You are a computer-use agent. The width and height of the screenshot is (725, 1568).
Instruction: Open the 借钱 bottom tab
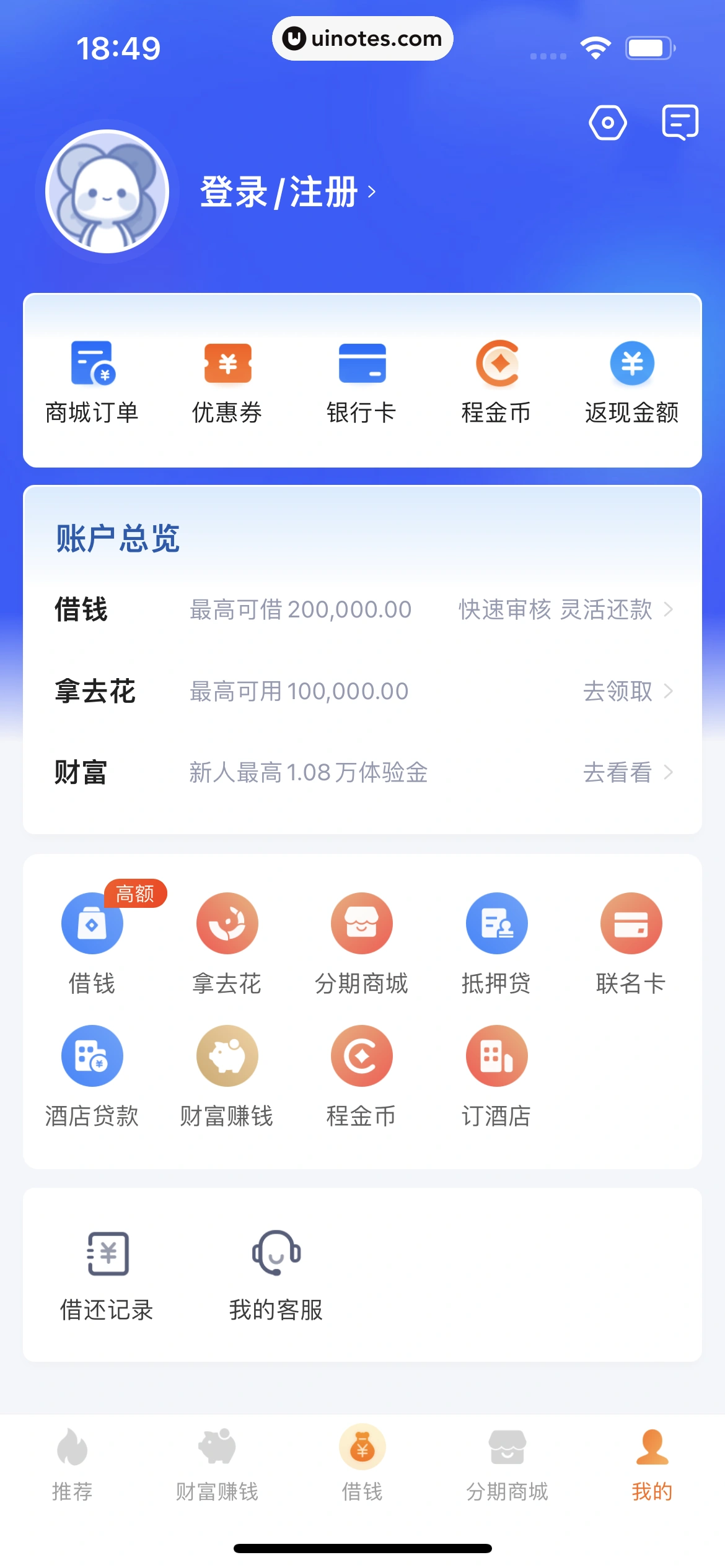tap(362, 1464)
